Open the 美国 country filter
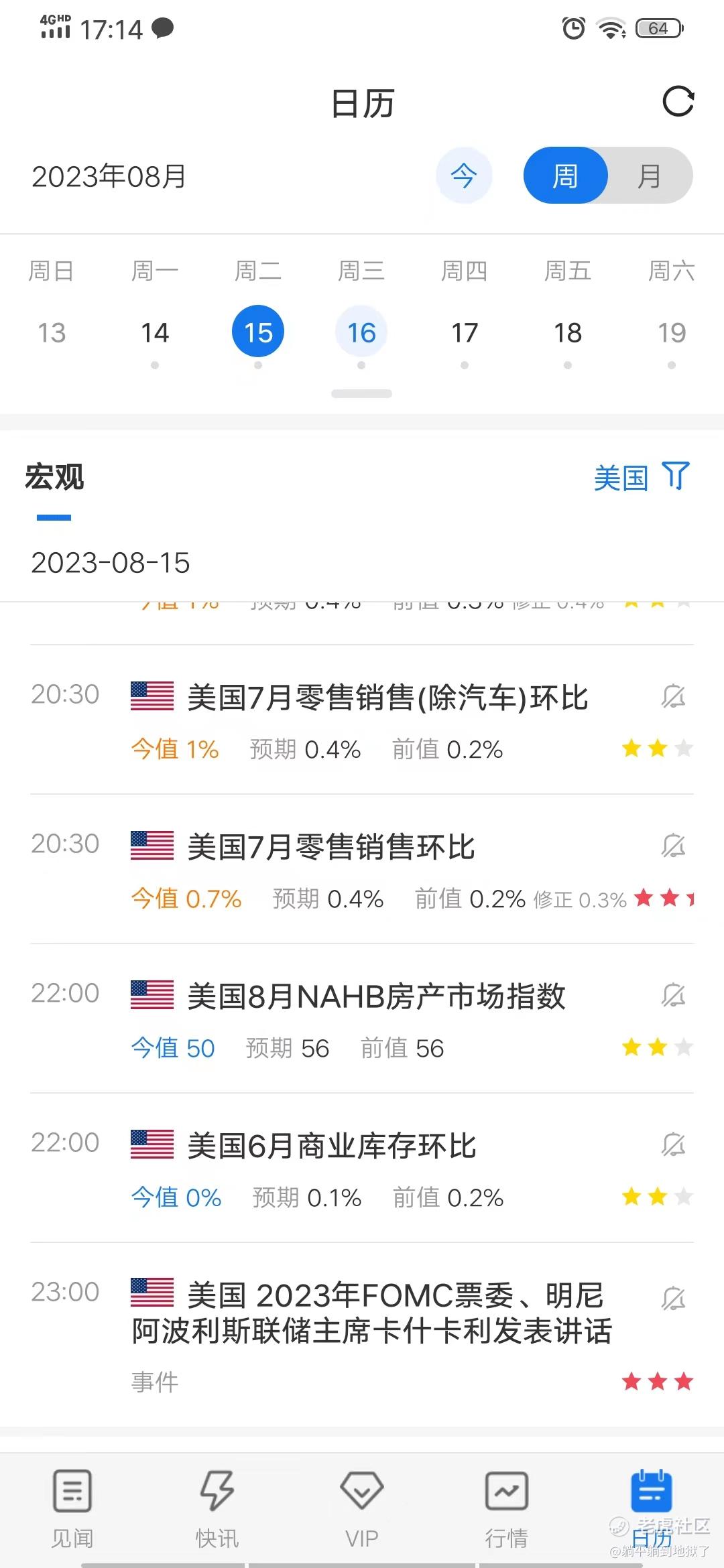The height and width of the screenshot is (1568, 724). coord(641,477)
